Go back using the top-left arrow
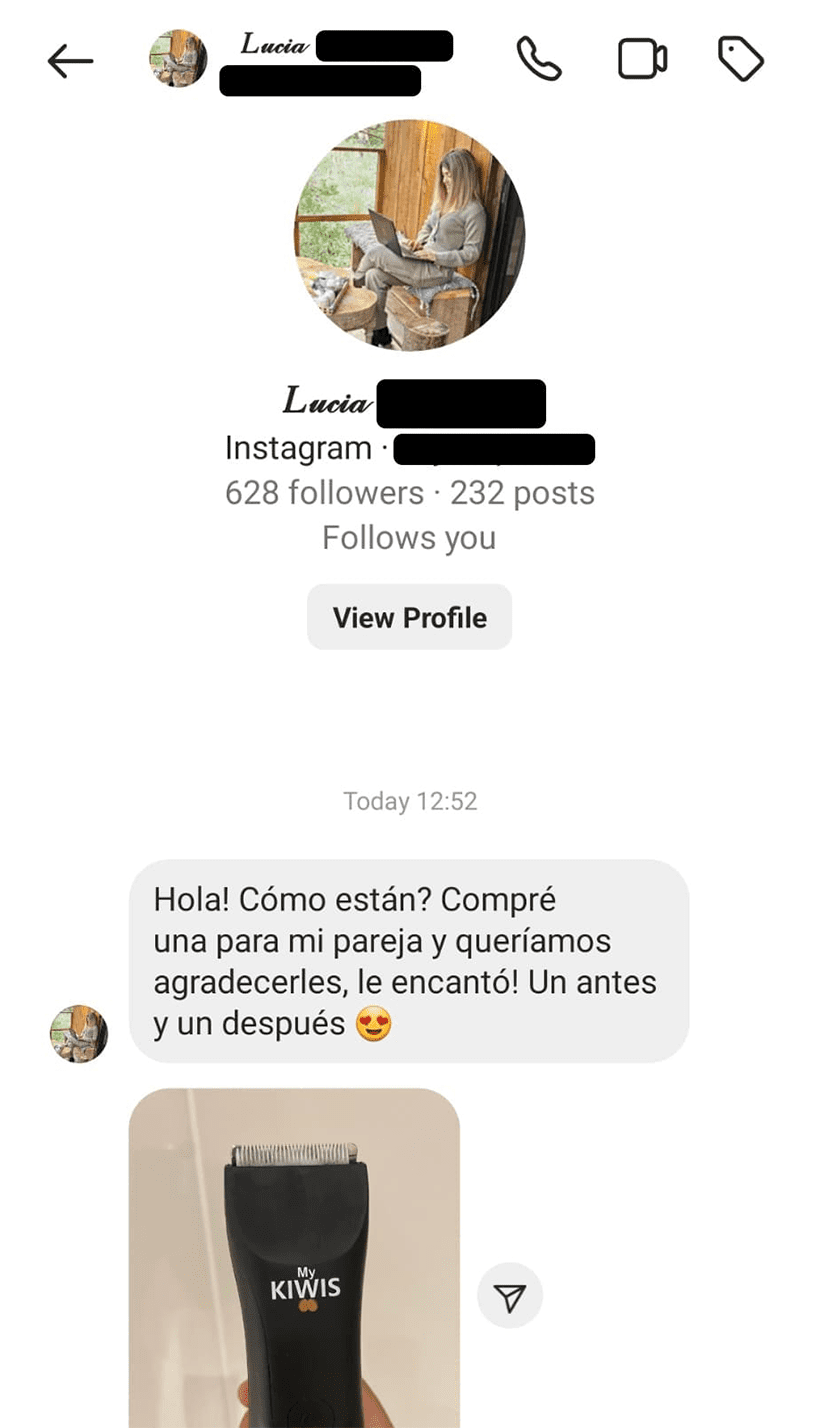Screen dimensions: 820x1428 [x=70, y=62]
